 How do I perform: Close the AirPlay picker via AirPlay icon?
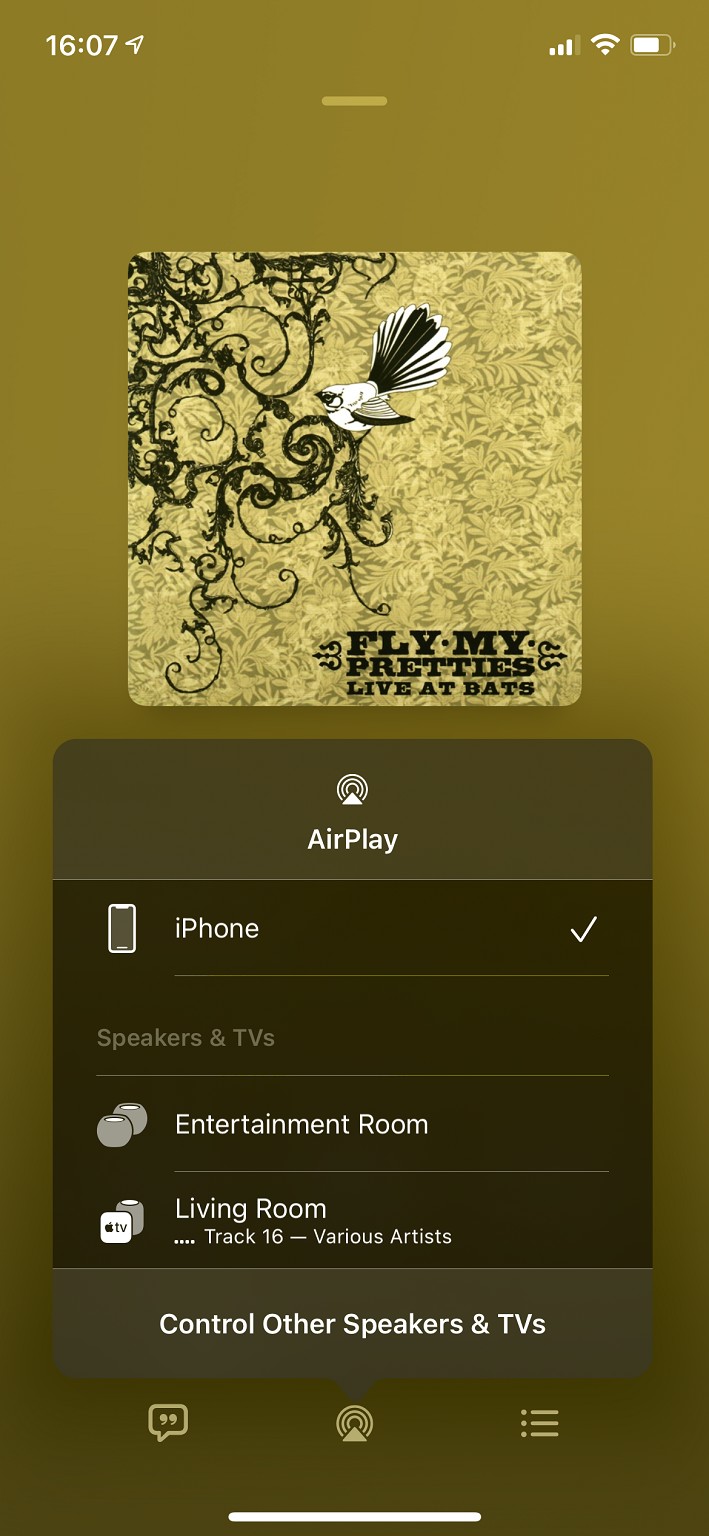tap(354, 1423)
